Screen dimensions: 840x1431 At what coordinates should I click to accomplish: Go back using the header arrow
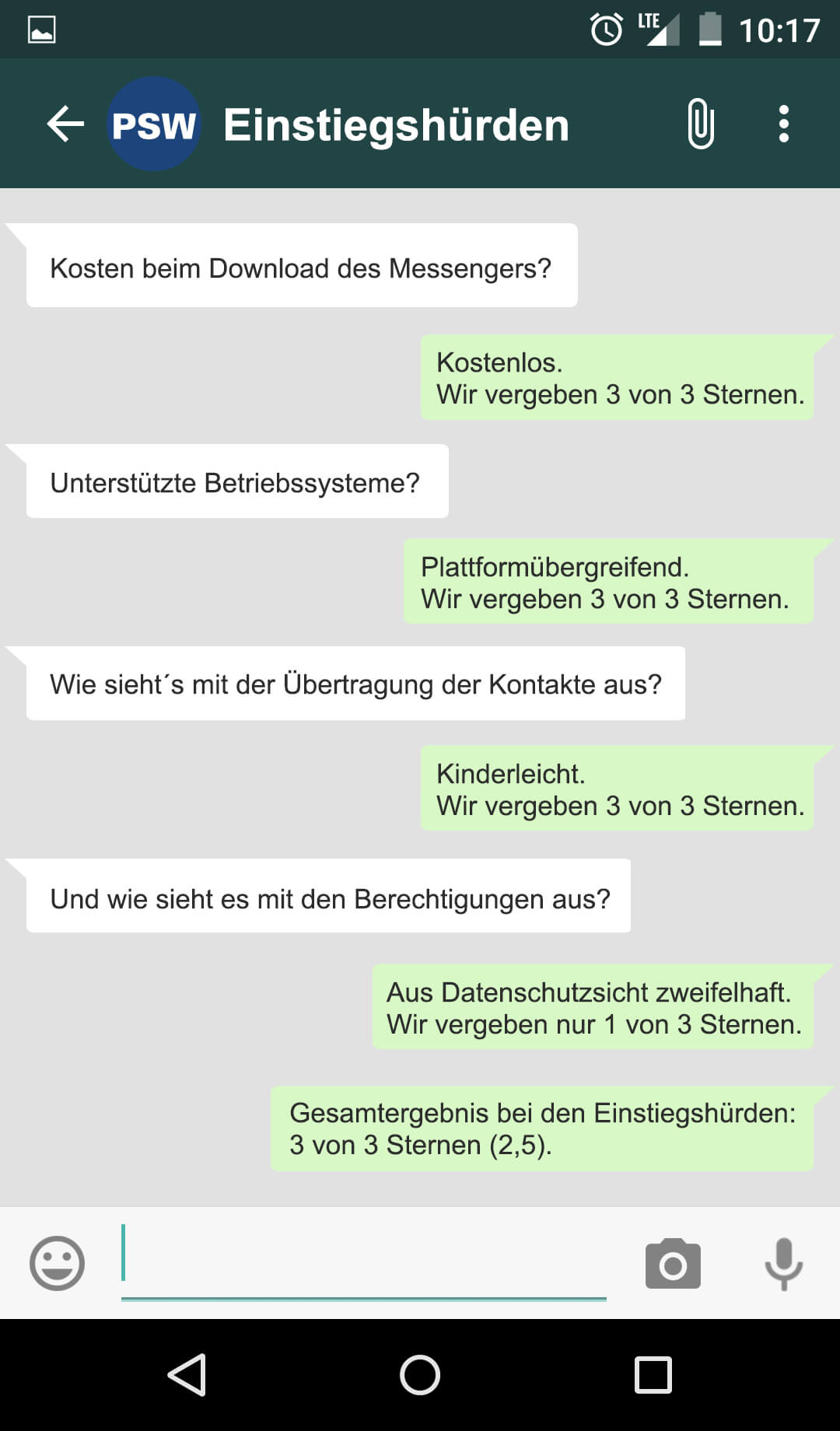click(65, 124)
